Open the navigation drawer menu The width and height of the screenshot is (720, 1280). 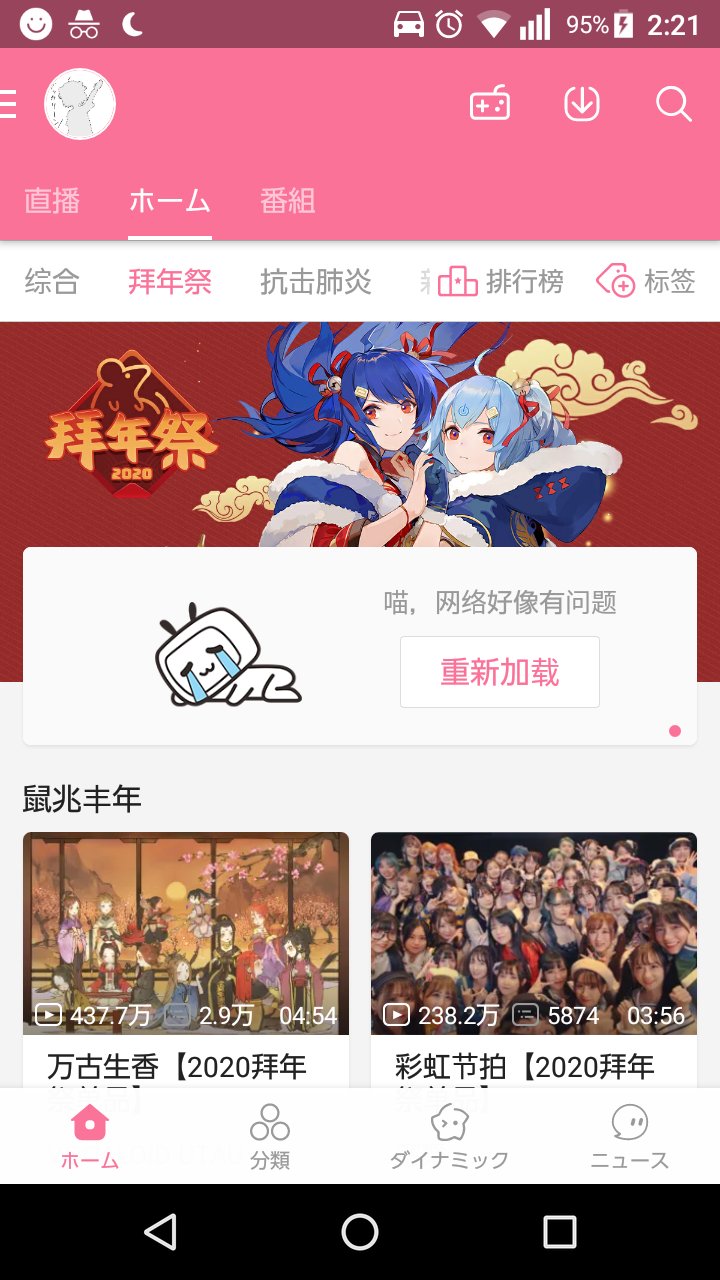point(9,104)
